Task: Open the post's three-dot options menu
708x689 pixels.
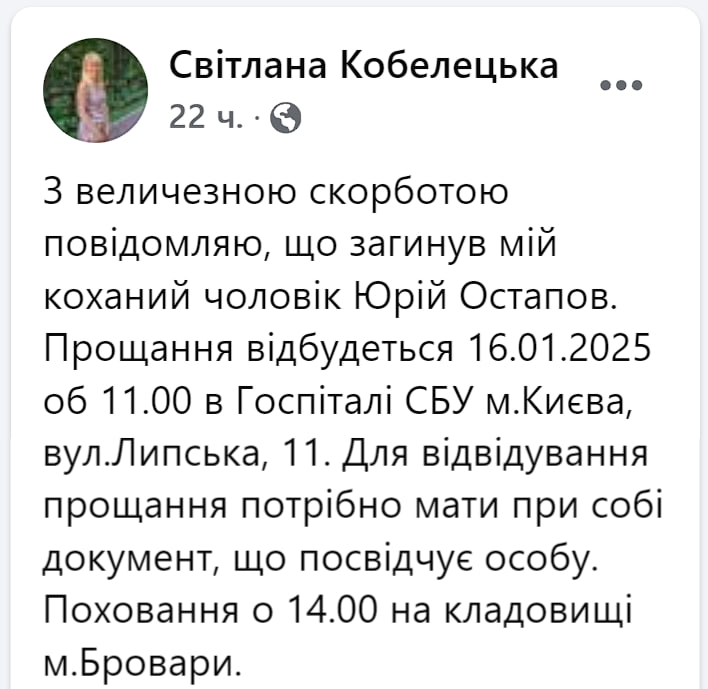Action: pos(620,85)
